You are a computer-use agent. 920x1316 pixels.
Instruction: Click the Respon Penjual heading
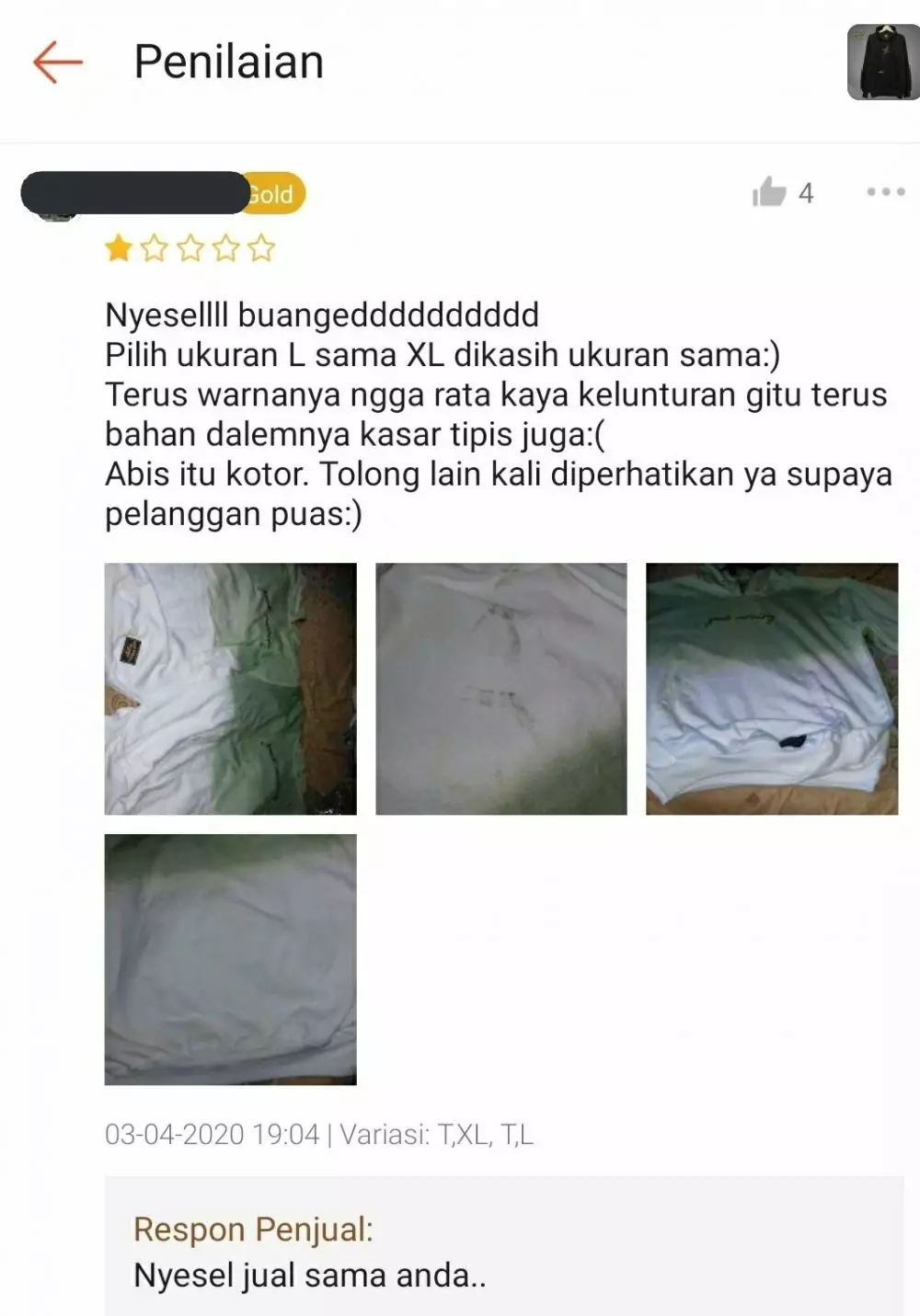pyautogui.click(x=253, y=1228)
